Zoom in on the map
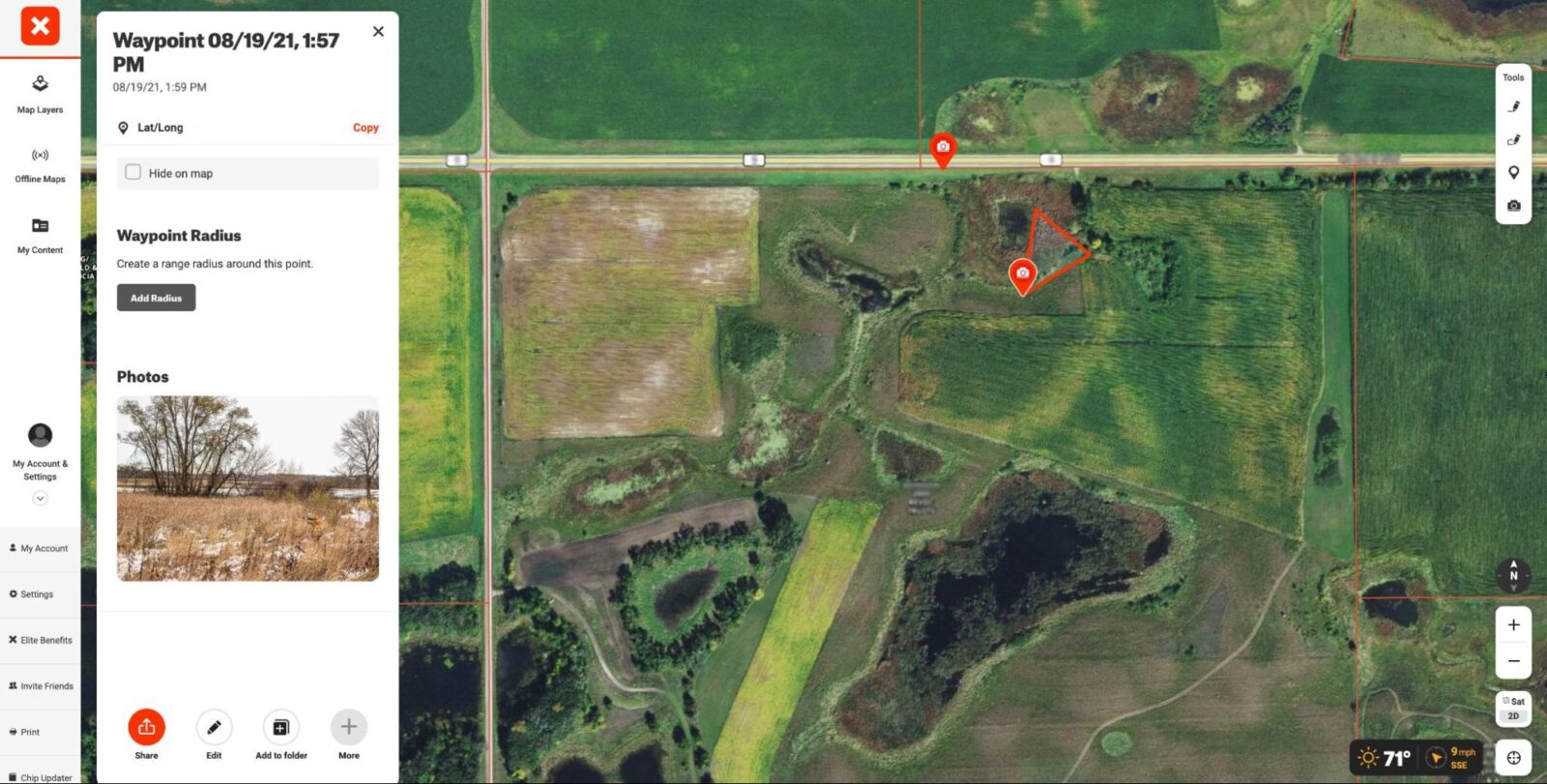Viewport: 1547px width, 784px height. (1513, 624)
